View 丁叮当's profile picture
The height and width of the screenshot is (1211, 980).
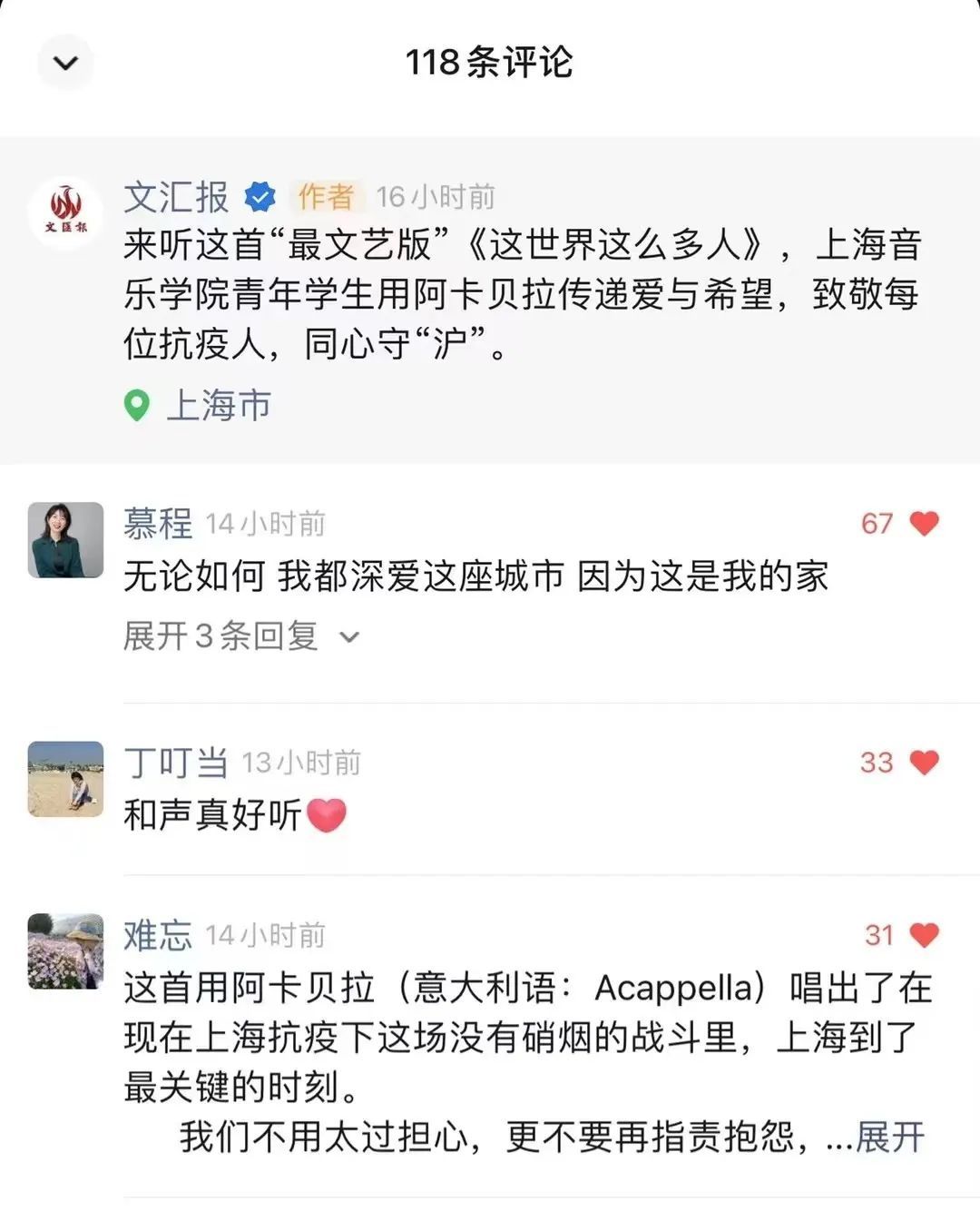click(x=65, y=779)
